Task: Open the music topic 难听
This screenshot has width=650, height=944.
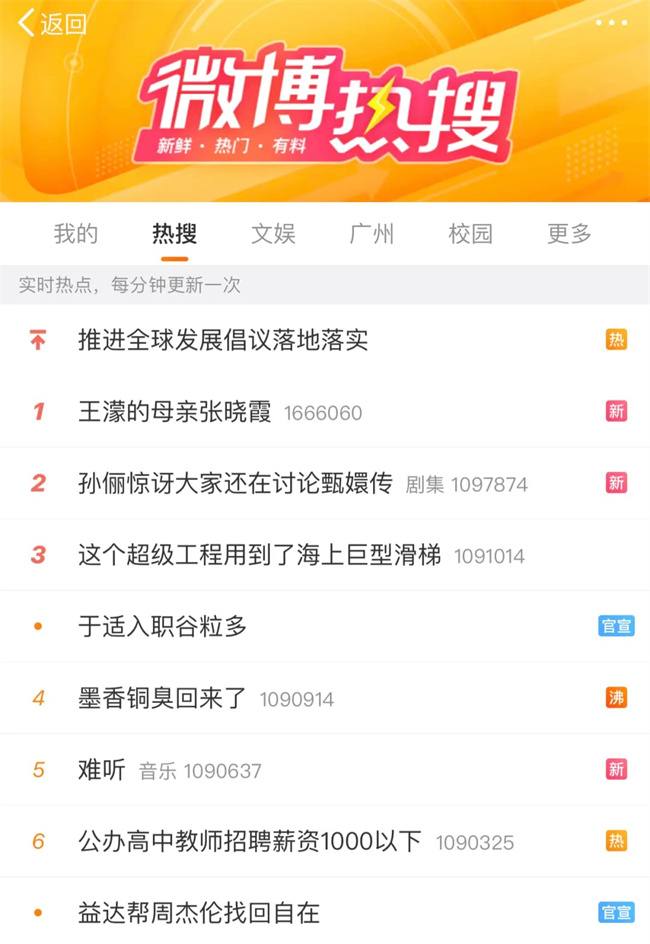Action: [x=102, y=770]
